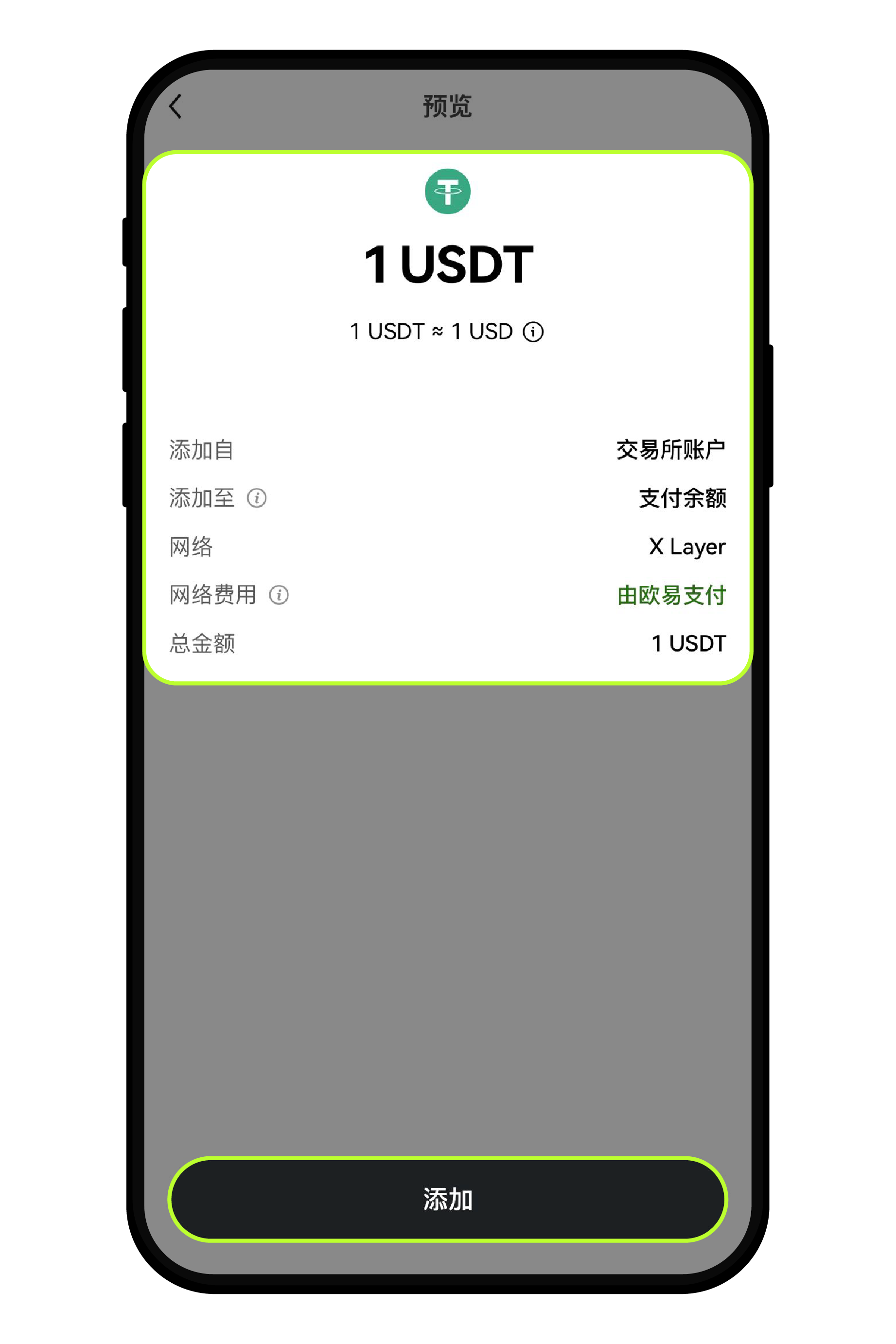This screenshot has height=1344, width=896.
Task: Tap 支付余额 on the 添加至 row
Action: (683, 499)
